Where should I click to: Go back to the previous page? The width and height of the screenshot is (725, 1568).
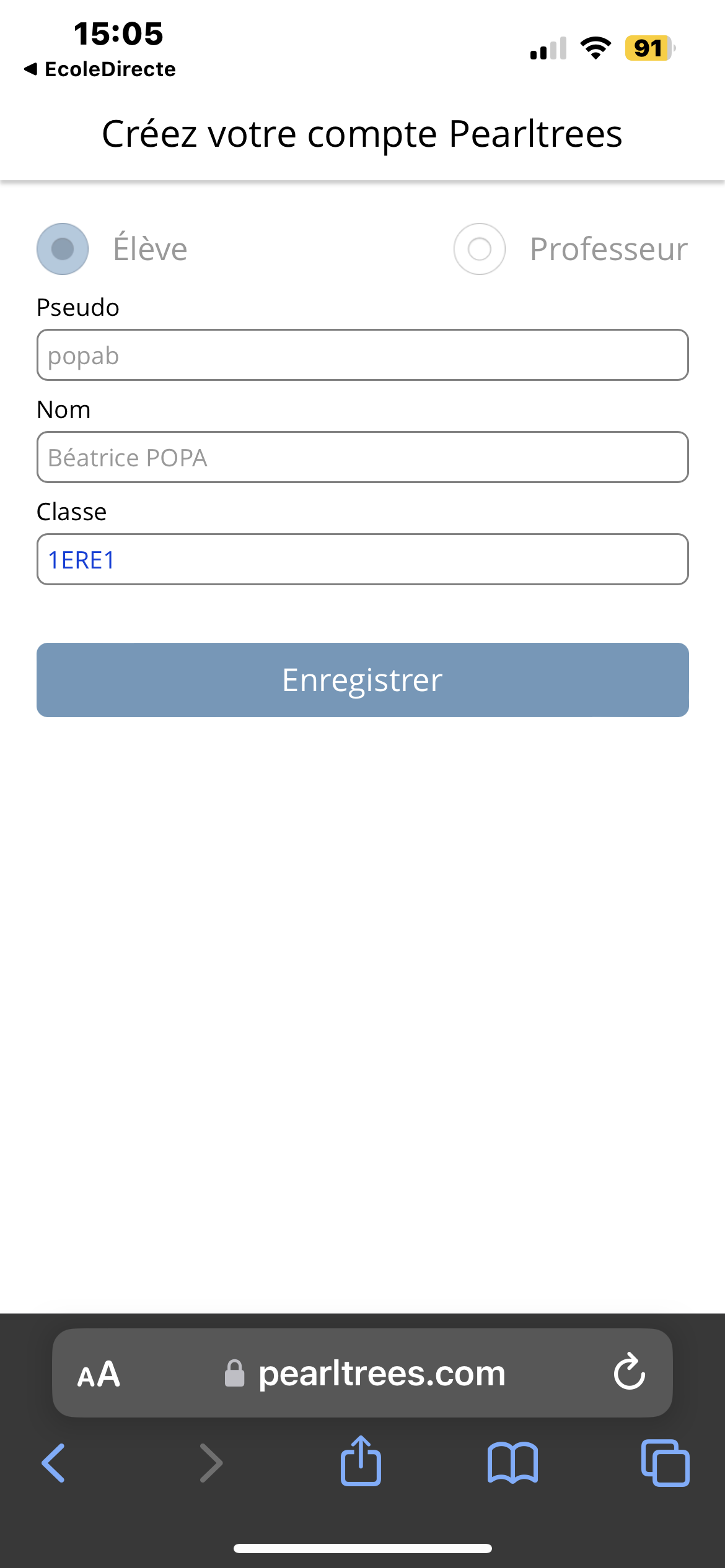coord(54,1463)
